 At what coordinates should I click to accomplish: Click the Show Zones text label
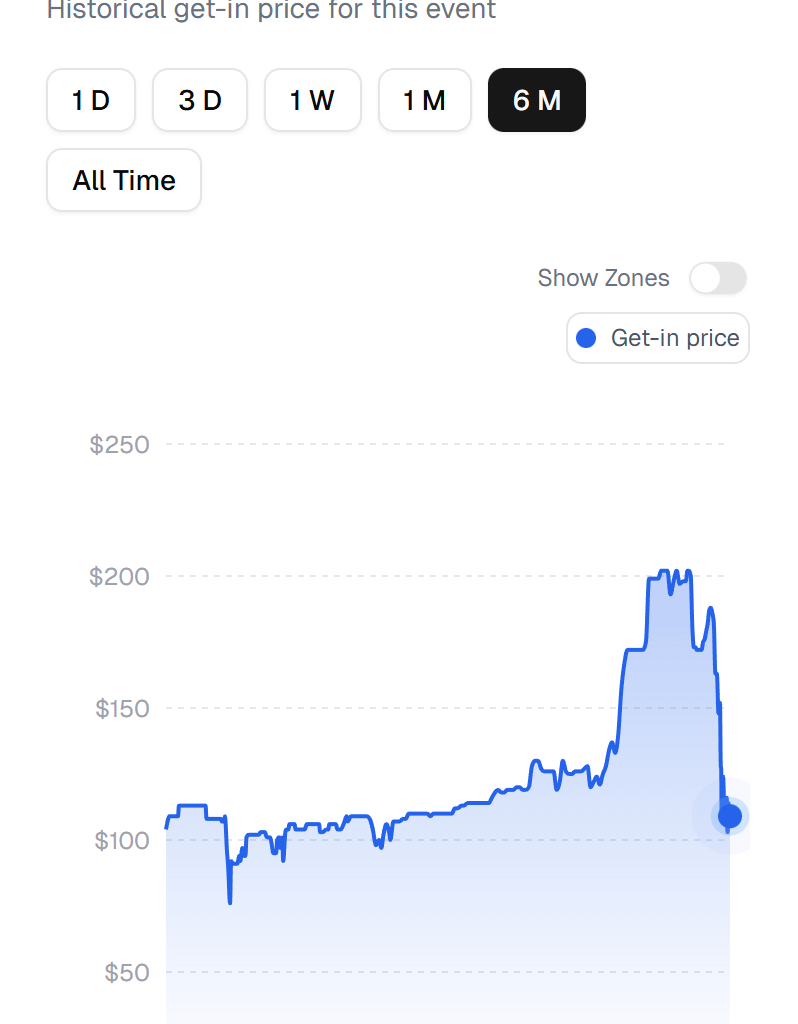(603, 278)
